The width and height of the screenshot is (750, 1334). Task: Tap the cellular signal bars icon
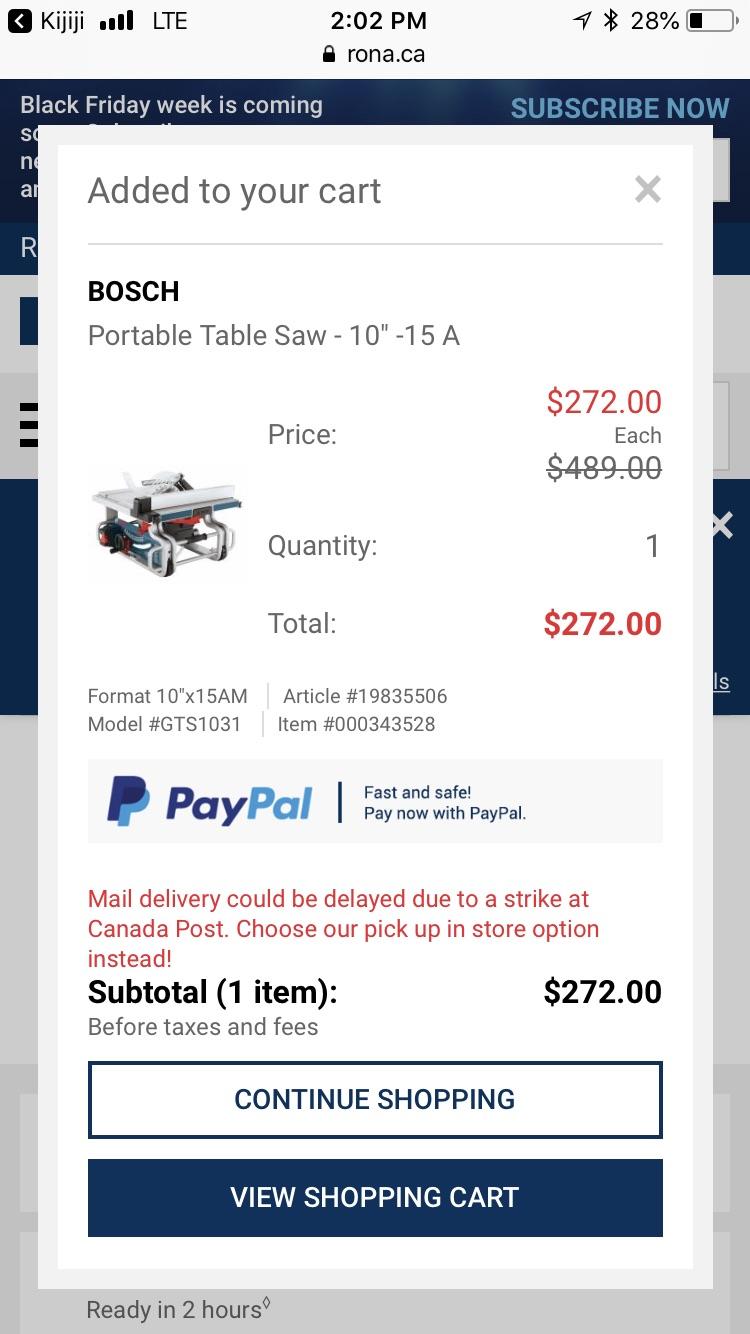tap(113, 18)
